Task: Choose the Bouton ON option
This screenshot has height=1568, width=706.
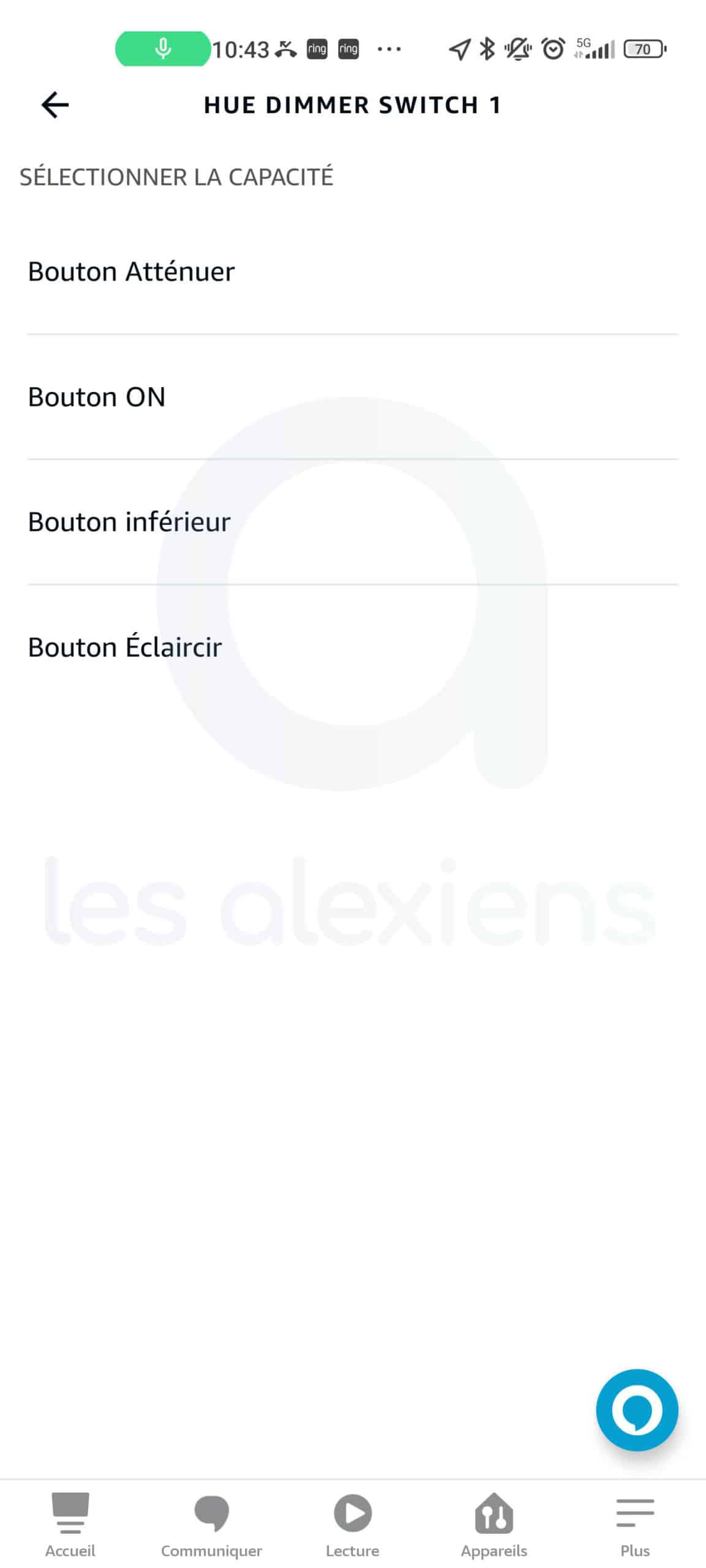Action: (x=352, y=397)
